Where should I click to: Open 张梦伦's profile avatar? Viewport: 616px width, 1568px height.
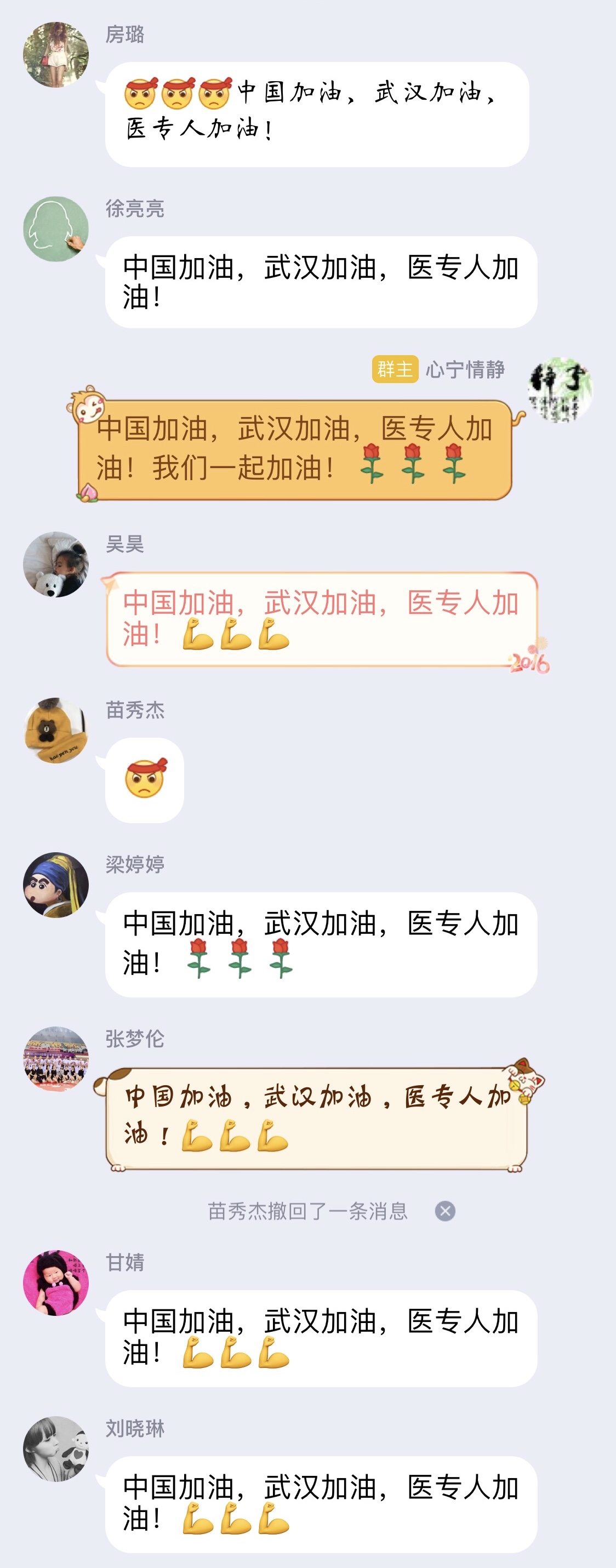tap(55, 1058)
